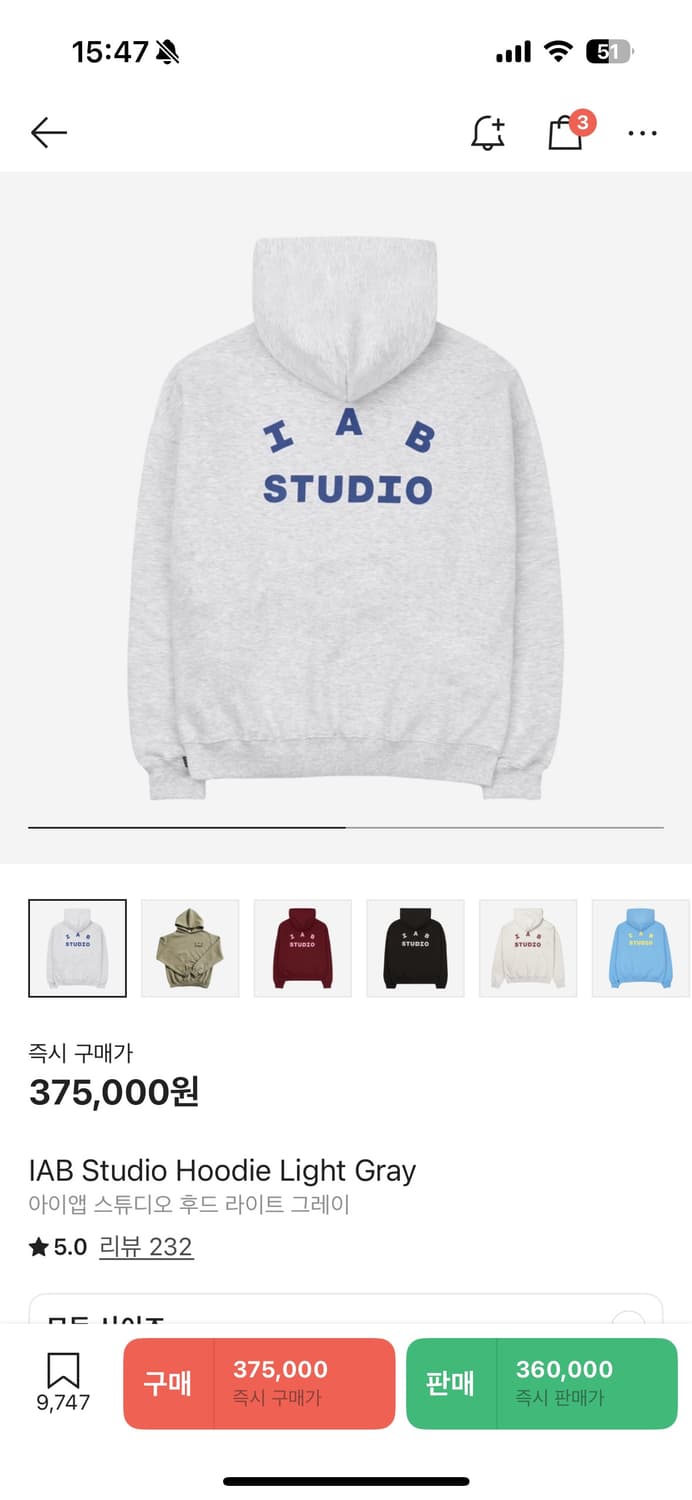The height and width of the screenshot is (1500, 692).
Task: Set a price alert with the bell icon
Action: [x=488, y=132]
